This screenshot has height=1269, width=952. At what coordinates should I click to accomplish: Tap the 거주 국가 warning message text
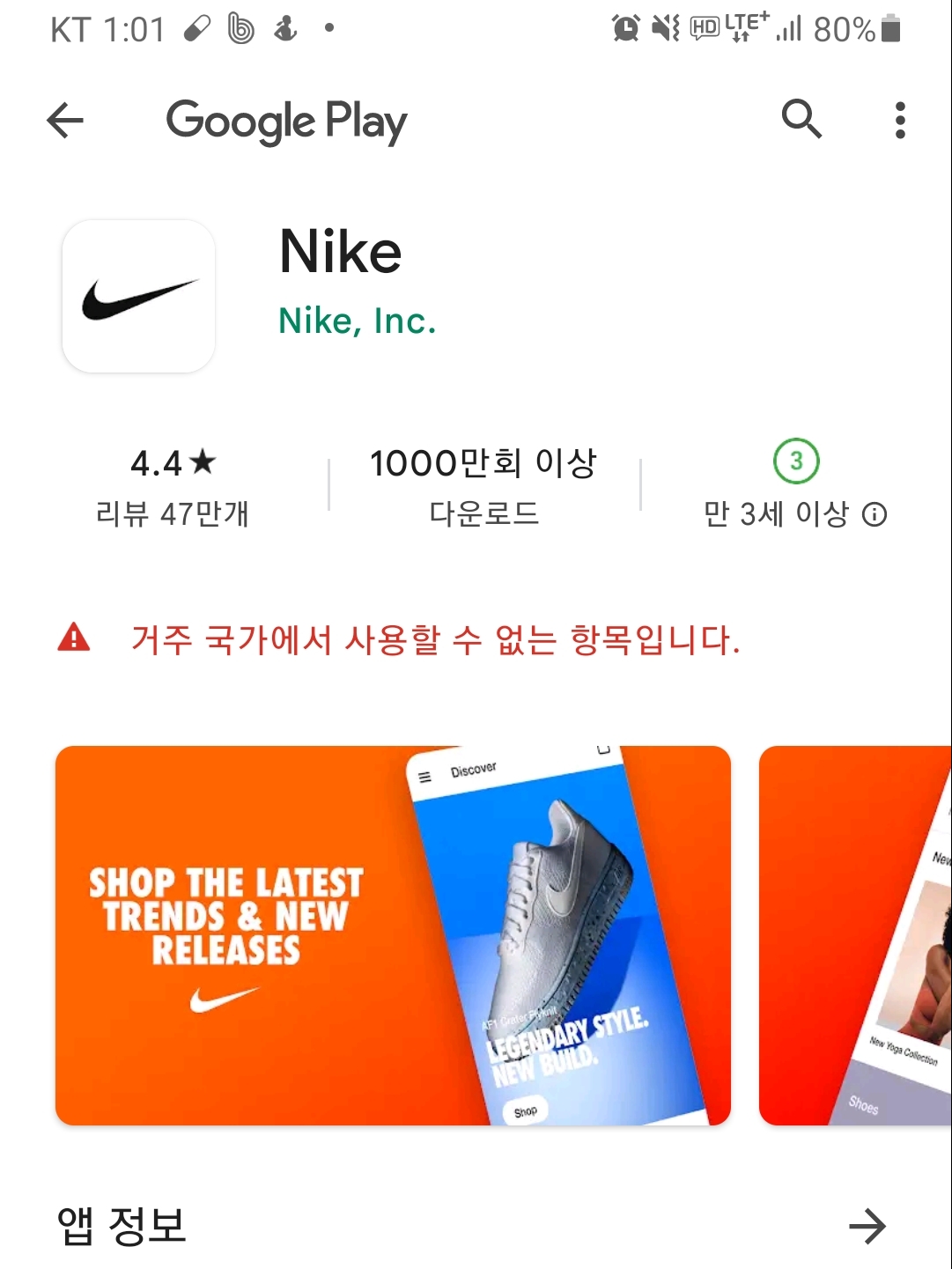tap(436, 641)
